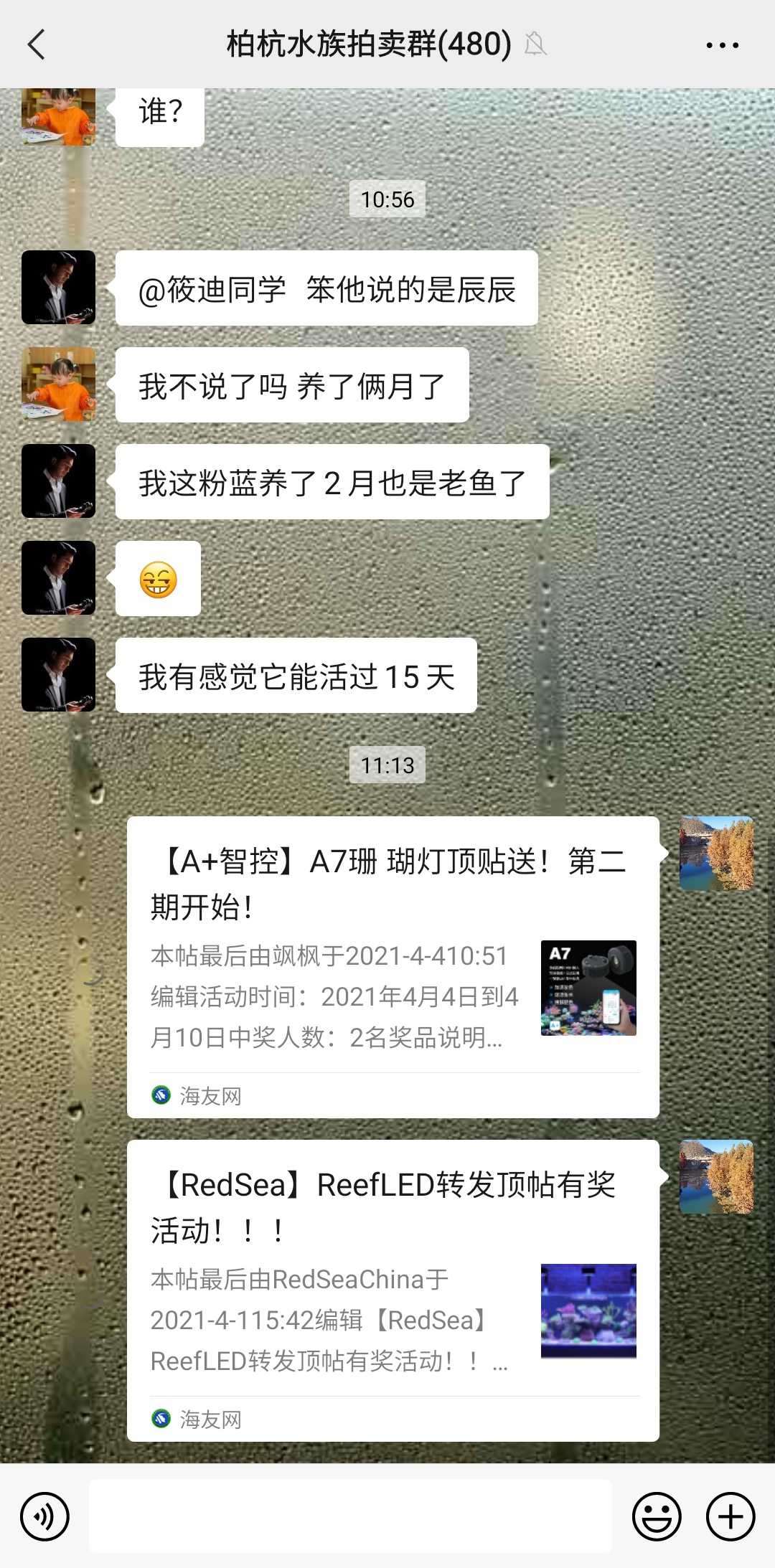Image resolution: width=775 pixels, height=1568 pixels.
Task: Tap own avatar beside the A7 link card
Action: 716,854
